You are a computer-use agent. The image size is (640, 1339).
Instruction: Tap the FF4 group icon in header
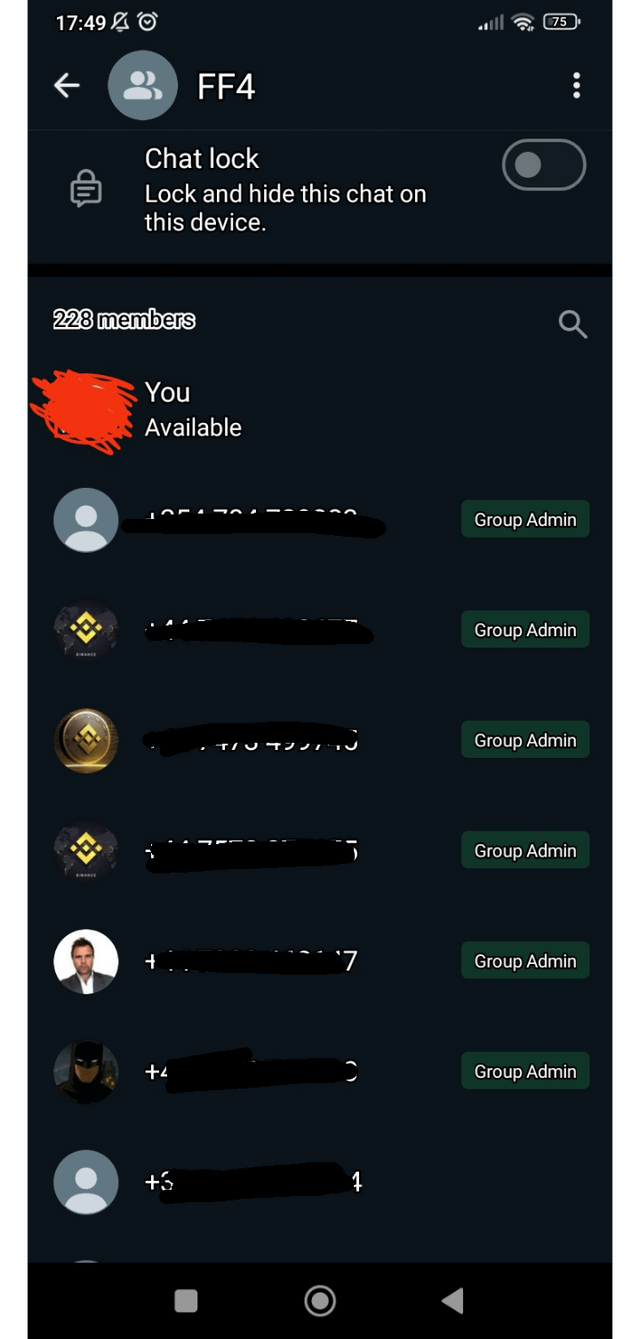click(142, 86)
